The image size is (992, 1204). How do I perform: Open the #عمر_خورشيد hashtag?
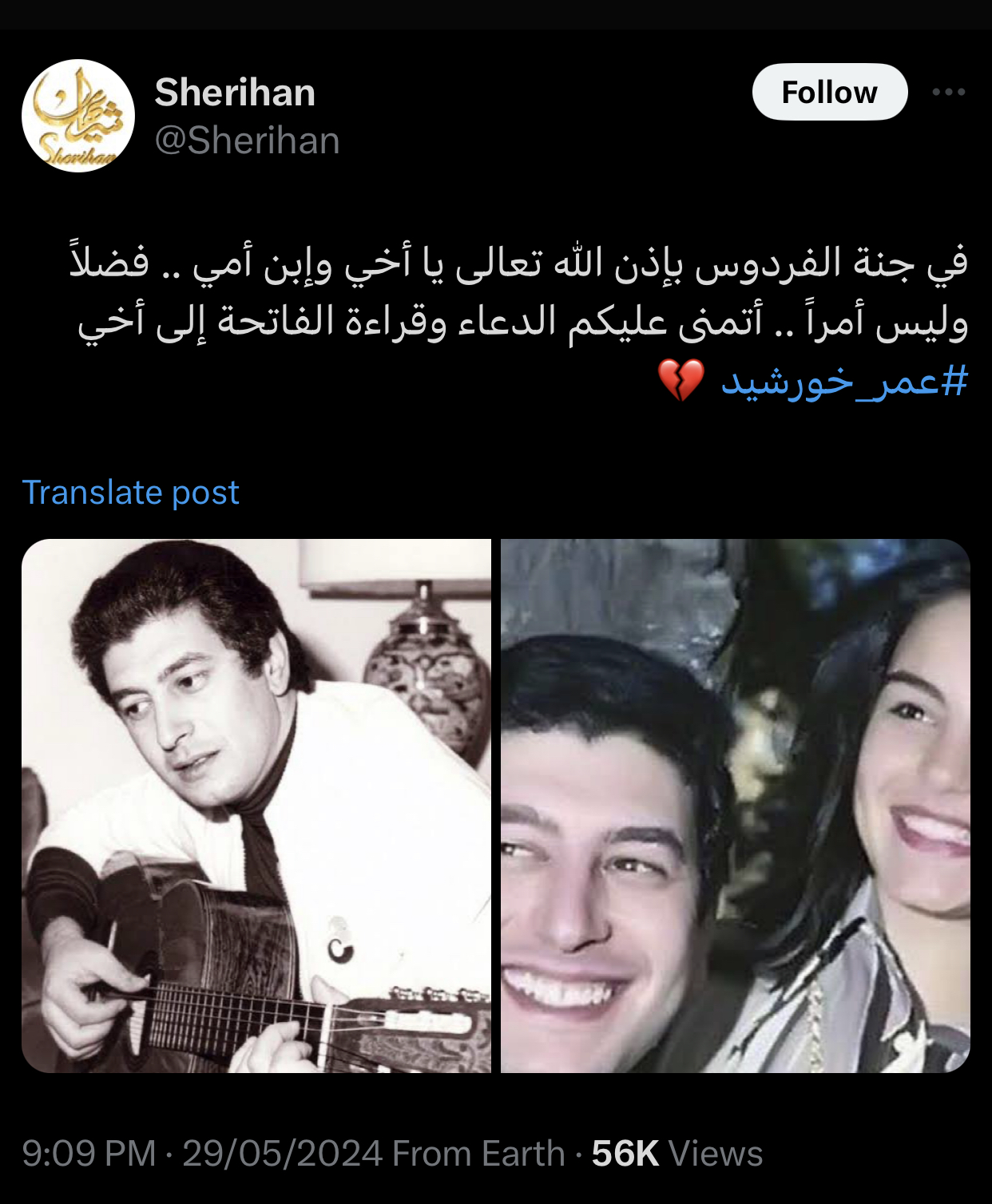click(x=844, y=382)
